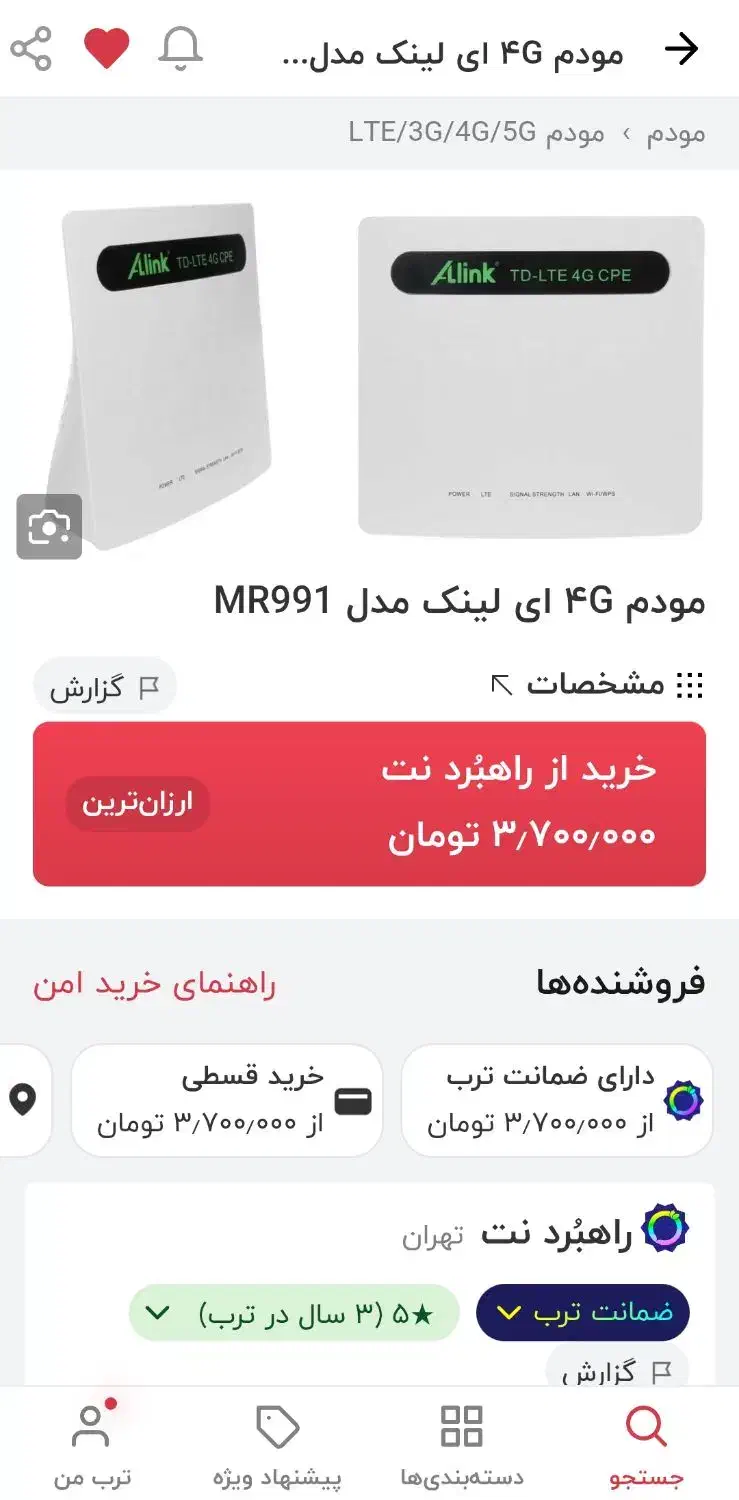Filter sellers by دارای ضمانت ترب
The width and height of the screenshot is (739, 1500).
(557, 1100)
